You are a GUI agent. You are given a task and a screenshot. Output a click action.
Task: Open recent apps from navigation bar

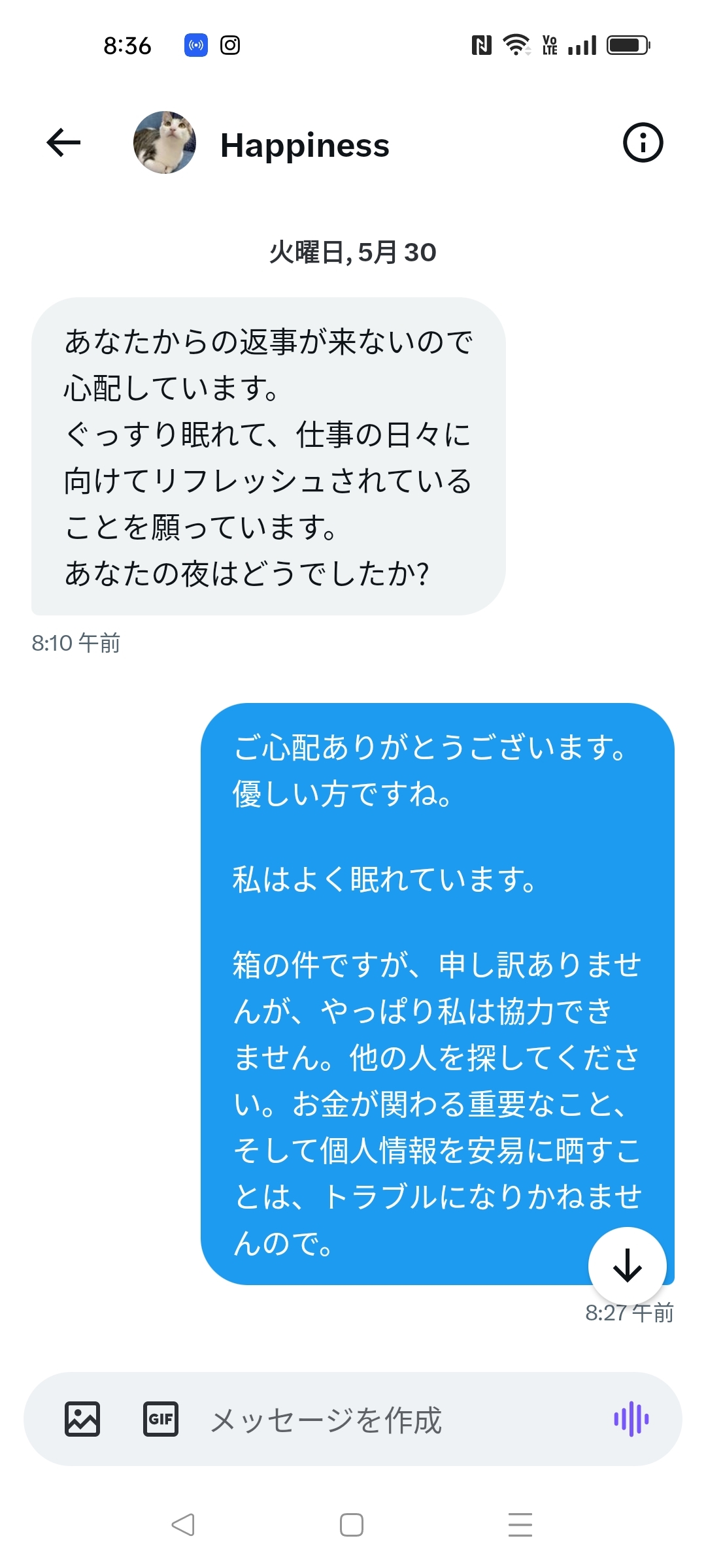click(x=520, y=1525)
